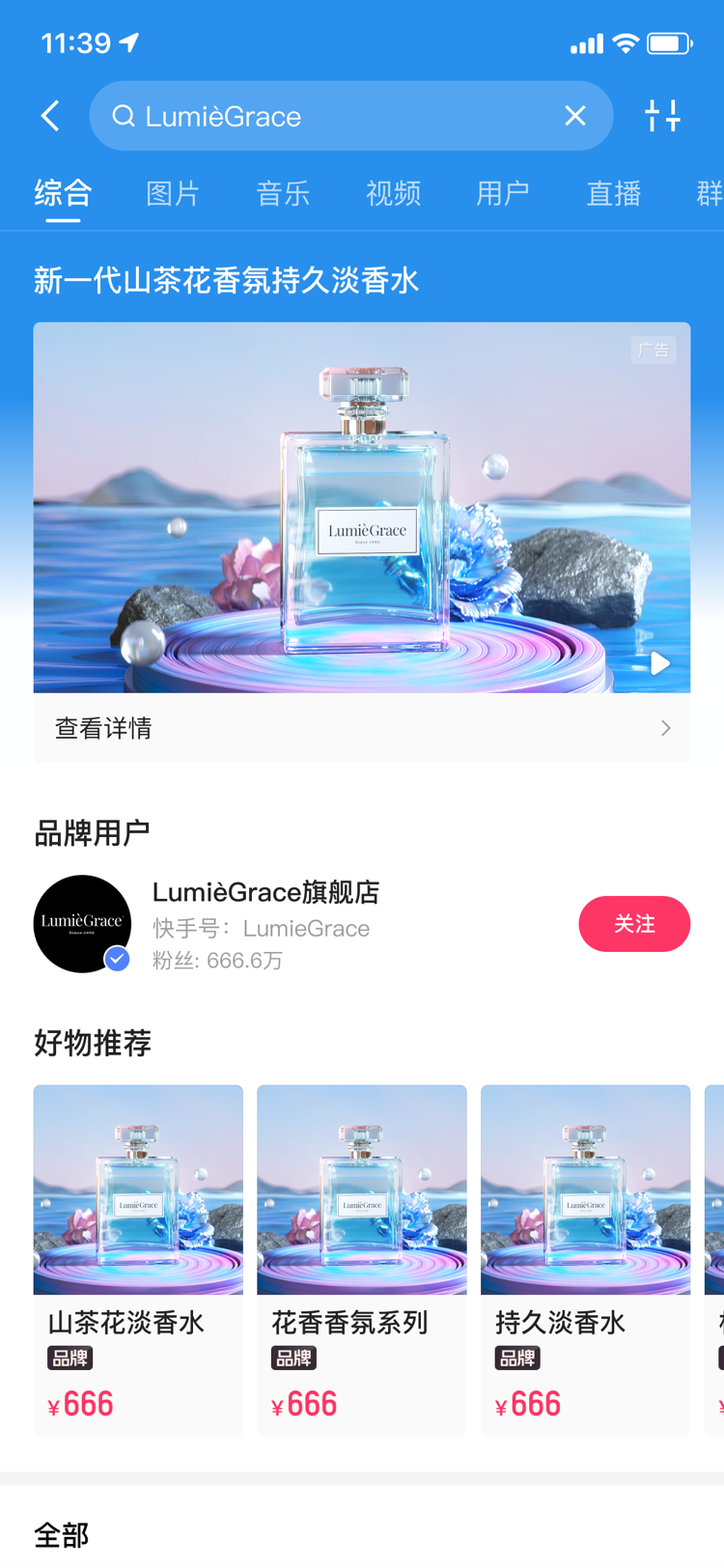Screen dimensions: 724x1568
Task: Switch to the 视频 tab
Action: 393,193
